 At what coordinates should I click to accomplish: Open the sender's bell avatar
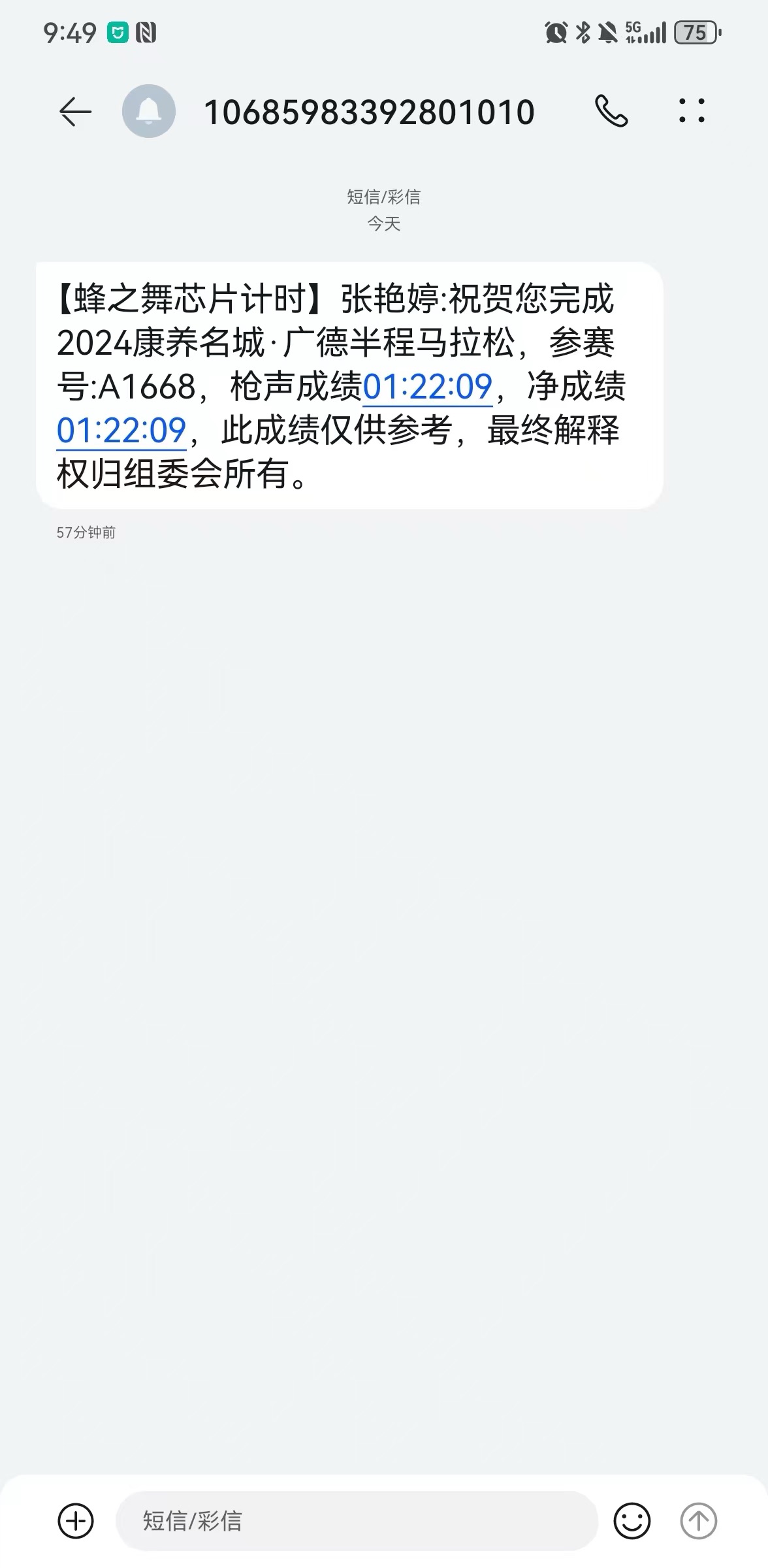[x=149, y=111]
